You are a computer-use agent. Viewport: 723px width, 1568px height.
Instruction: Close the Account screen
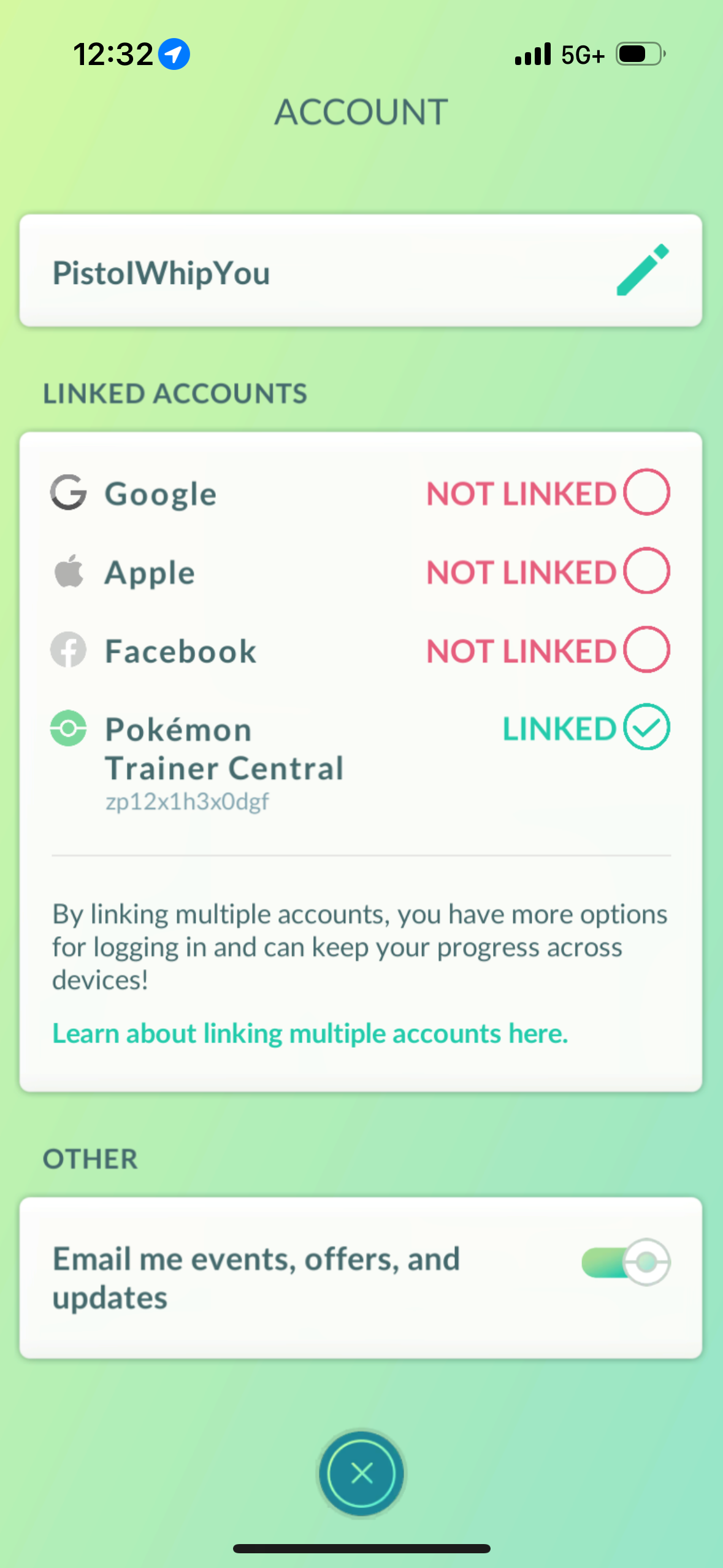[x=361, y=1473]
